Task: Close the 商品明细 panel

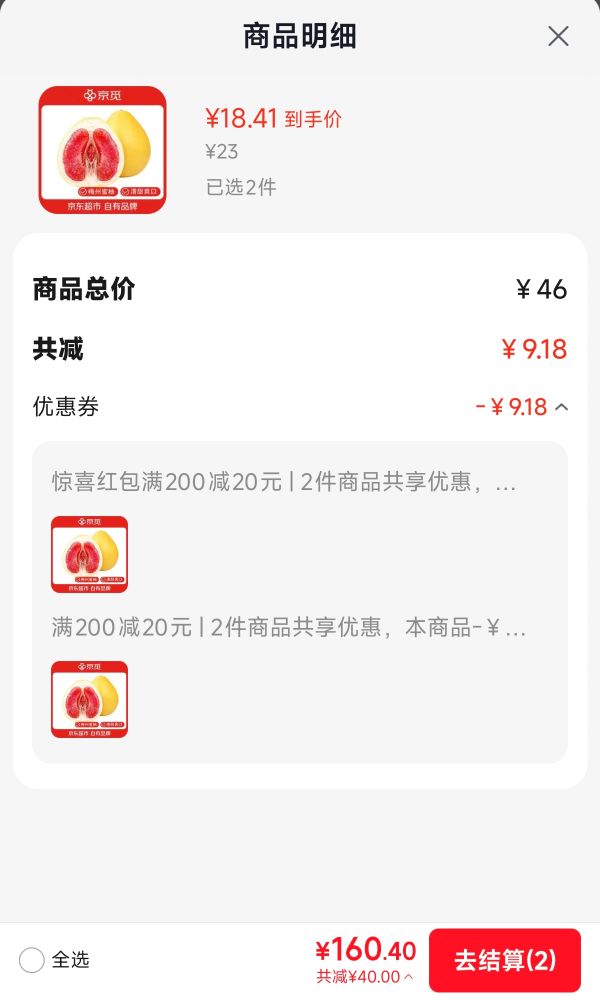Action: 558,36
